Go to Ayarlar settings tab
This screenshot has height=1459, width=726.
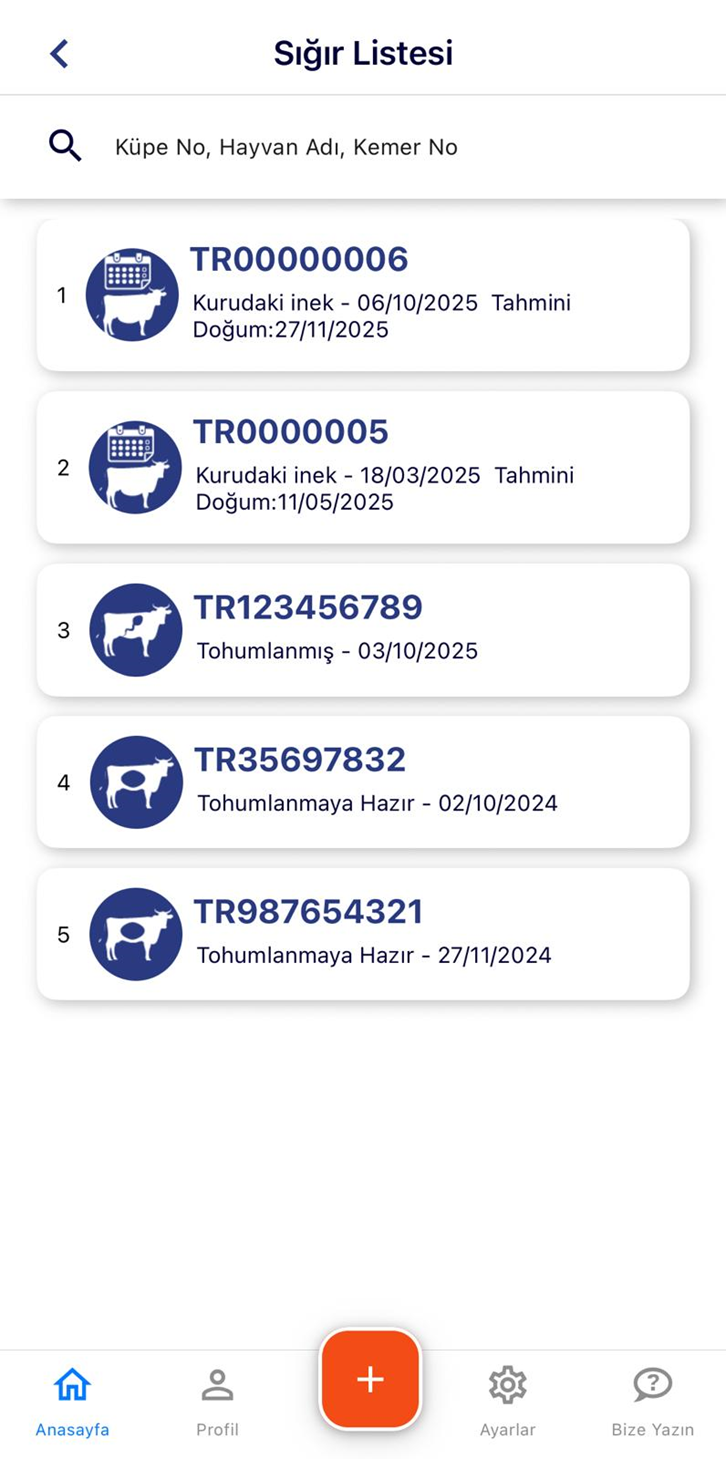(508, 1400)
